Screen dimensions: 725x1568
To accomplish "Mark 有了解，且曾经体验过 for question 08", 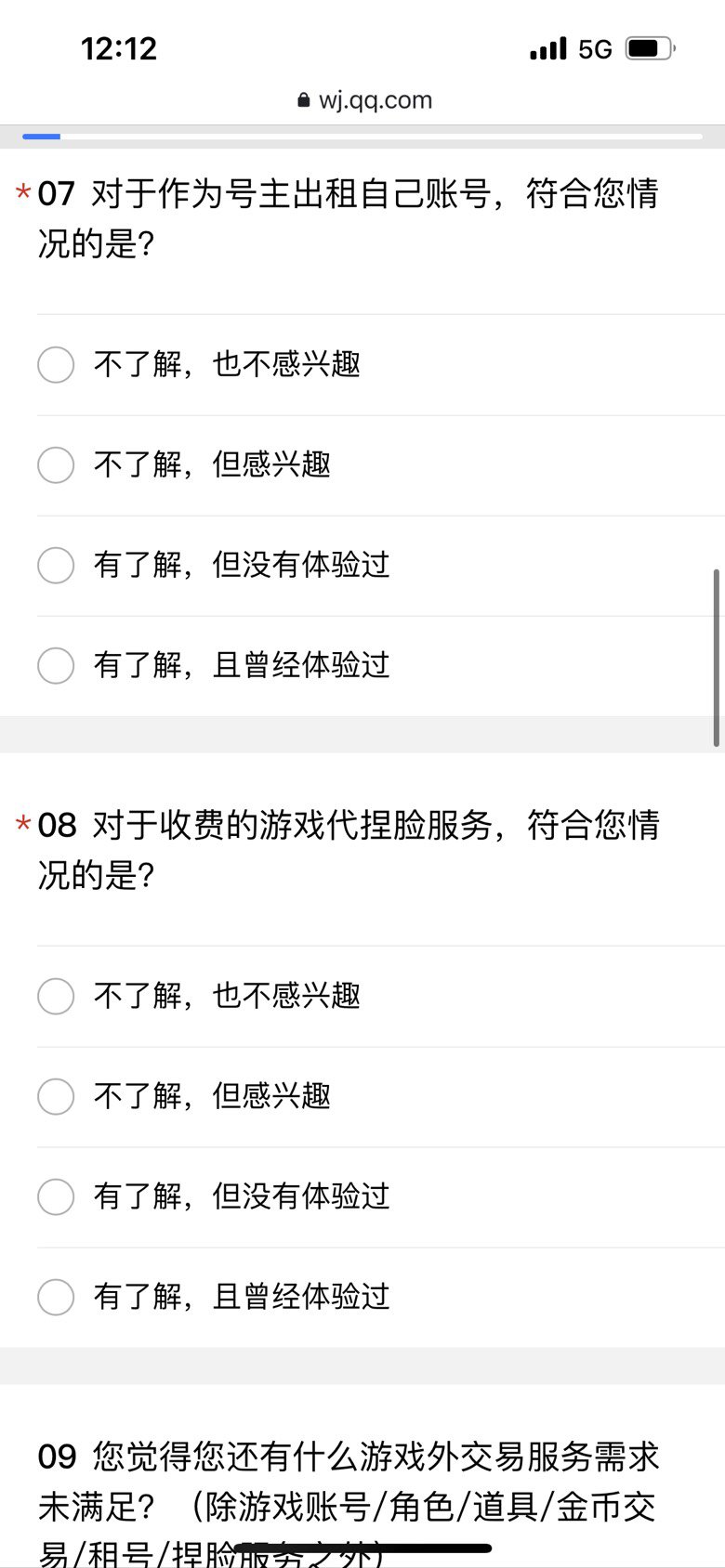I will click(x=381, y=1298).
